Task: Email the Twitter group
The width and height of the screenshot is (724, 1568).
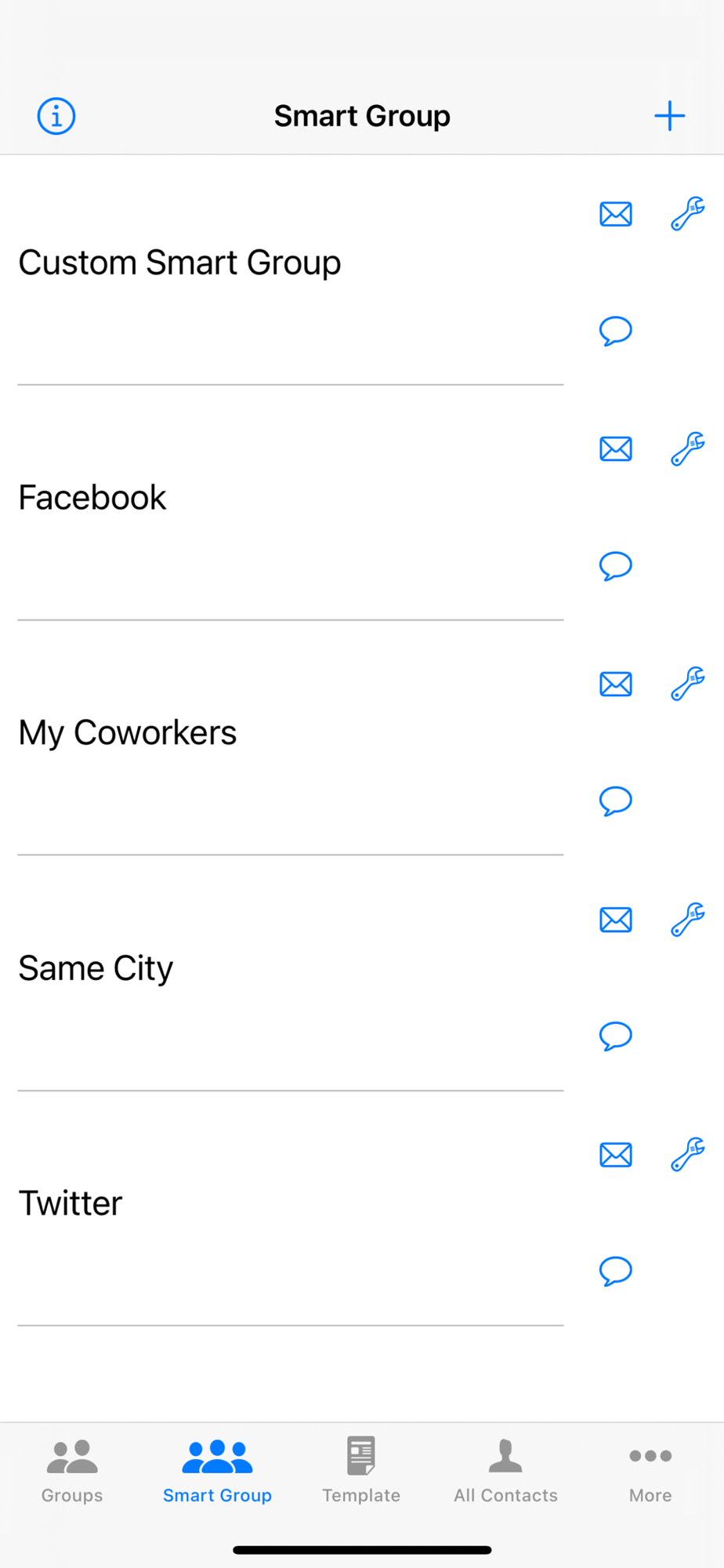Action: [x=616, y=1154]
